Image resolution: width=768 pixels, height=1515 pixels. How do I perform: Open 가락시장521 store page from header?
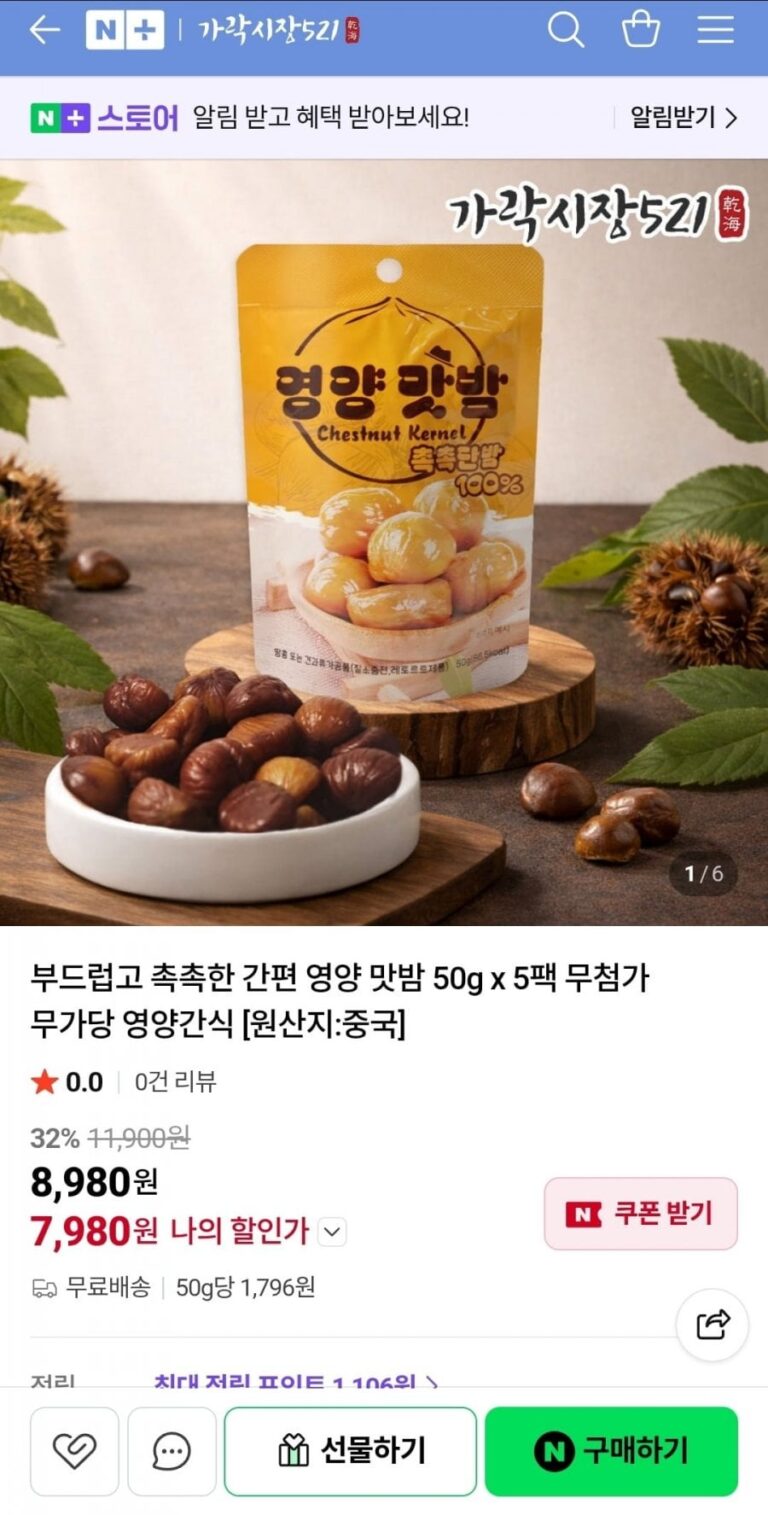pos(277,30)
